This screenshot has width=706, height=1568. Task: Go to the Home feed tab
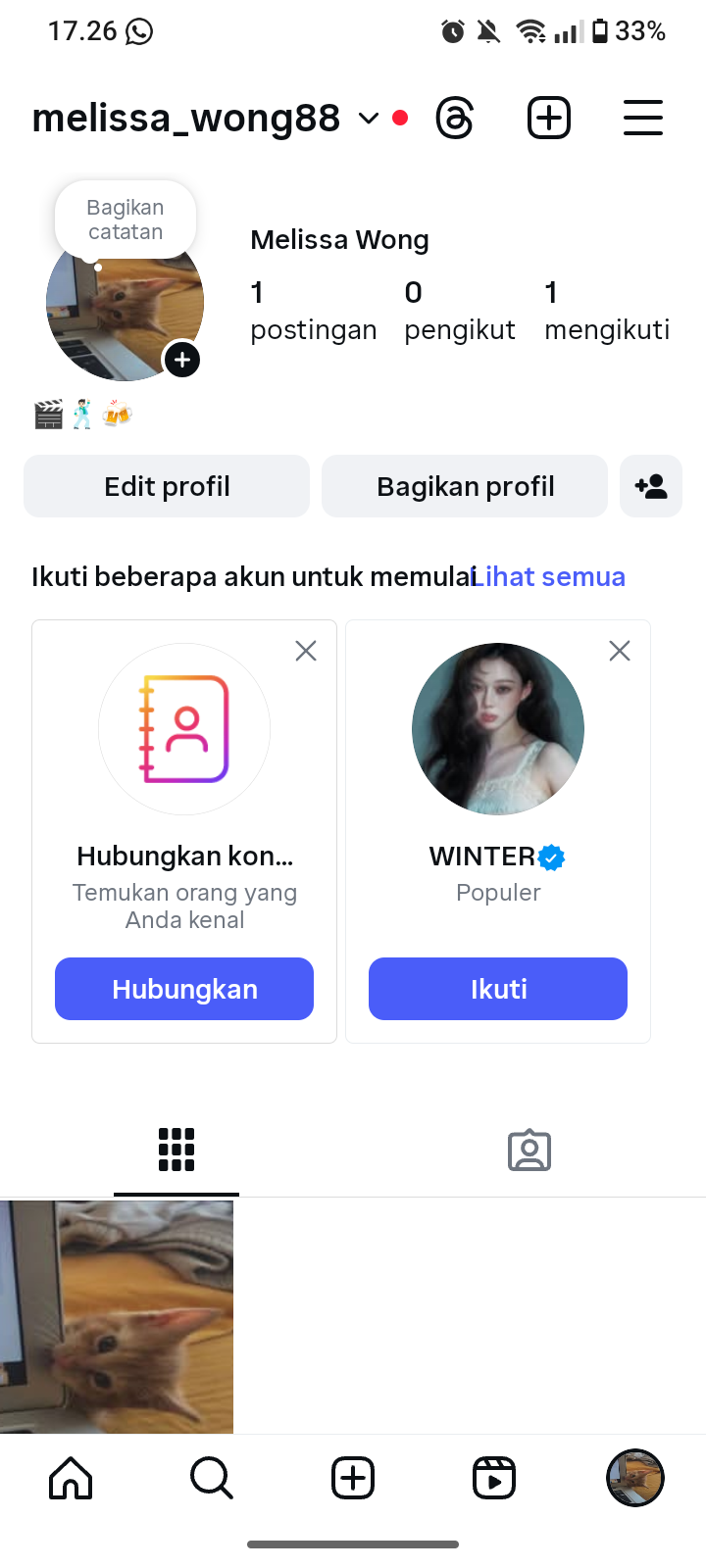coord(71,1478)
